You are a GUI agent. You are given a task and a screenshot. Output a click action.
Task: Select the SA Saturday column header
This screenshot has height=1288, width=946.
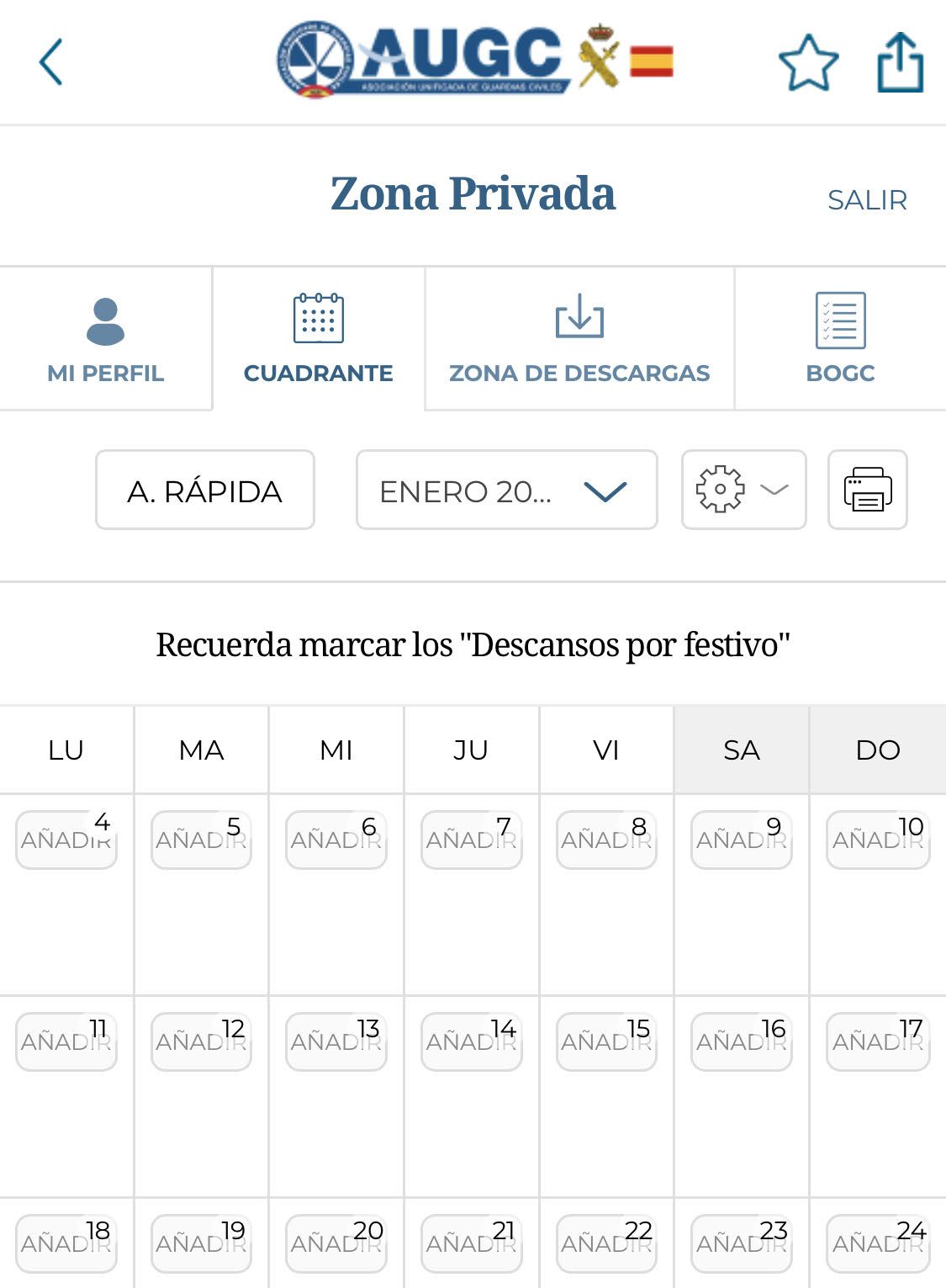(741, 749)
